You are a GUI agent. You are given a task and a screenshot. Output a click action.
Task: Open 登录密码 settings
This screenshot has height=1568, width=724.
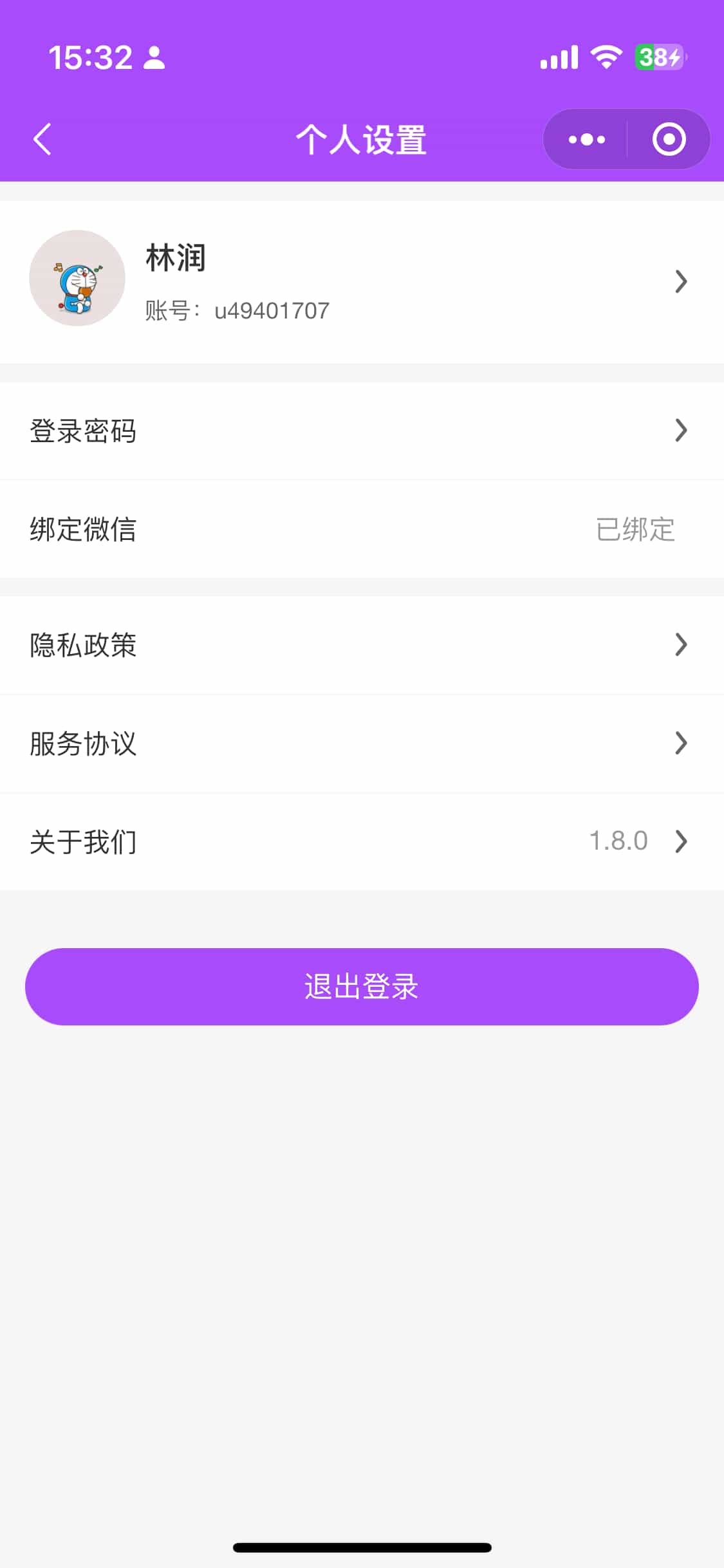pyautogui.click(x=362, y=431)
